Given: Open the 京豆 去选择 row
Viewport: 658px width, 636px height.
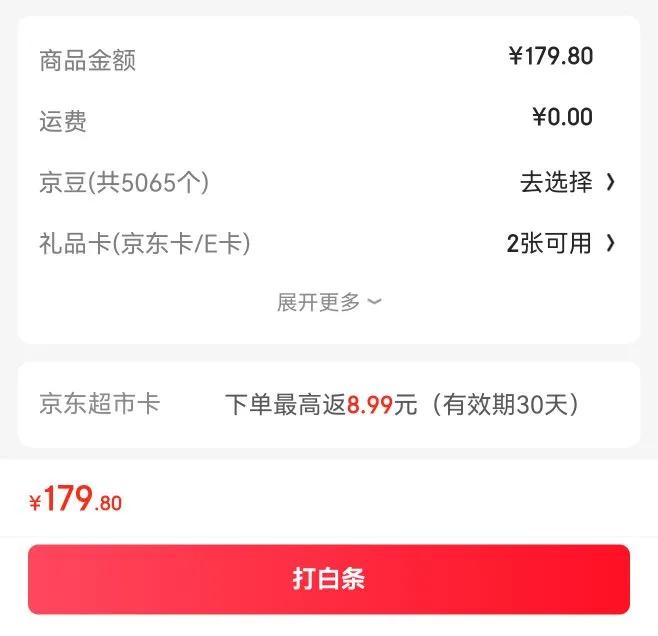Looking at the screenshot, I should (566, 182).
